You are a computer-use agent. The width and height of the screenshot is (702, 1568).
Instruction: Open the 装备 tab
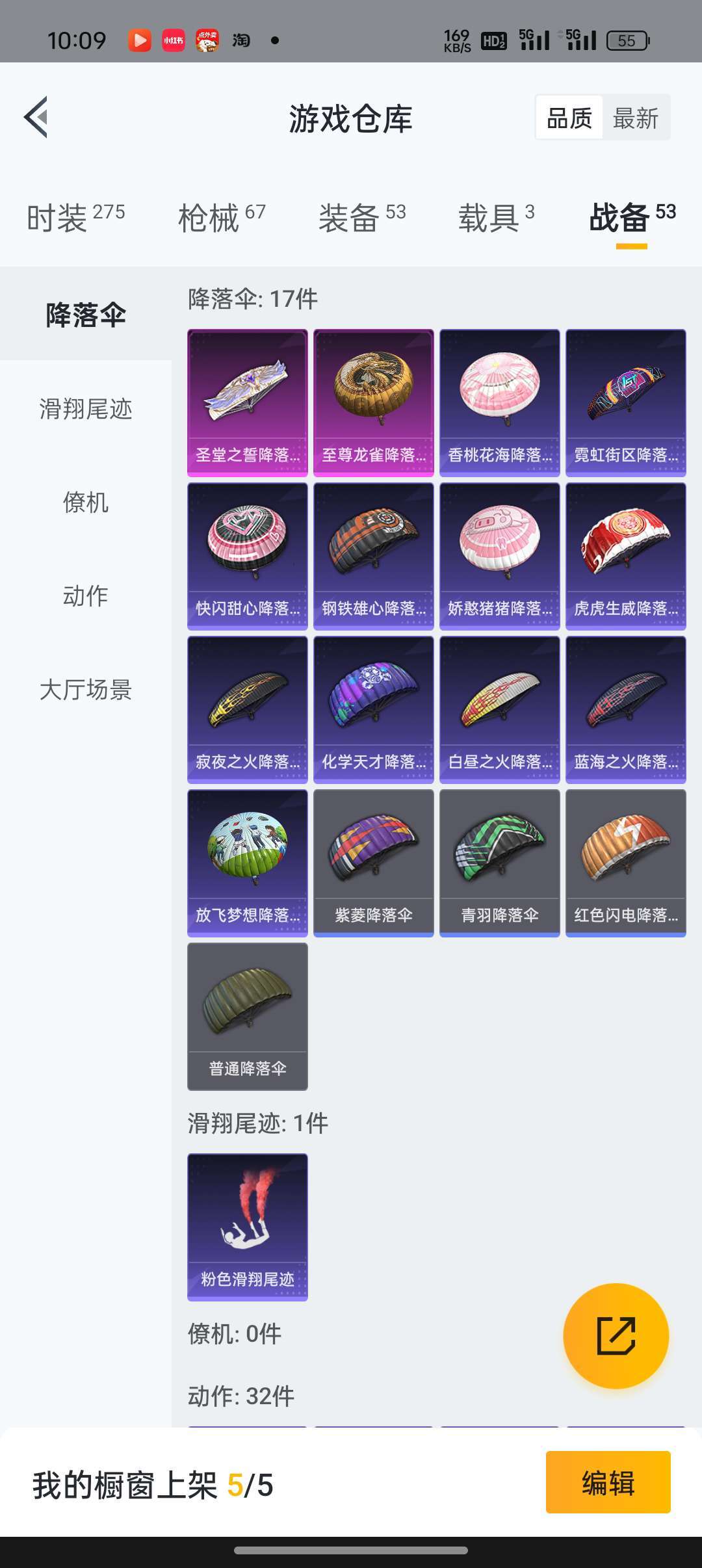(362, 217)
